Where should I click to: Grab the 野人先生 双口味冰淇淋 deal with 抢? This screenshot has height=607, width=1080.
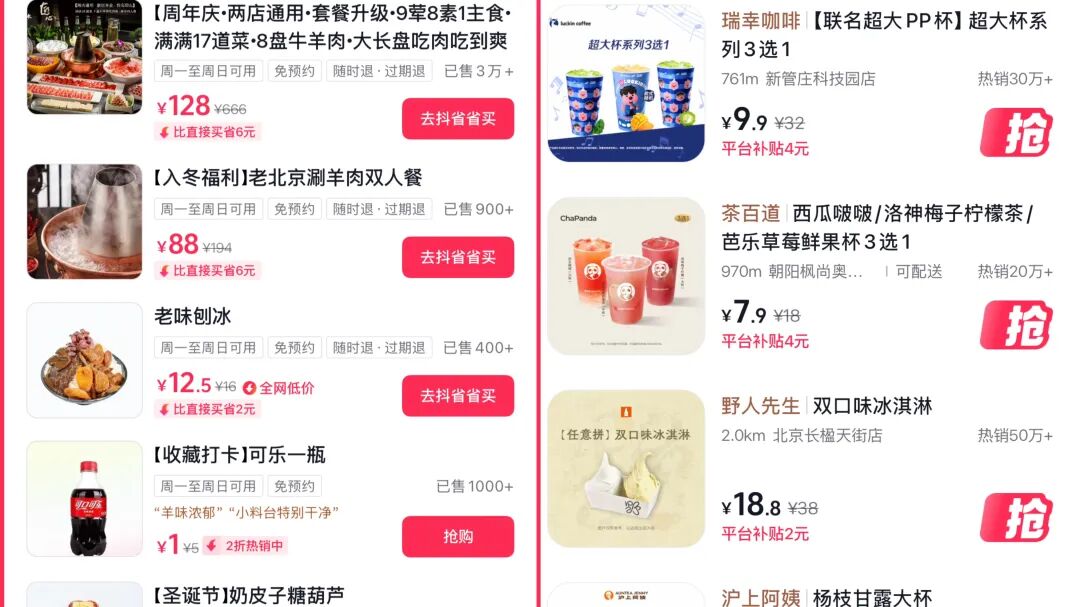point(1015,517)
